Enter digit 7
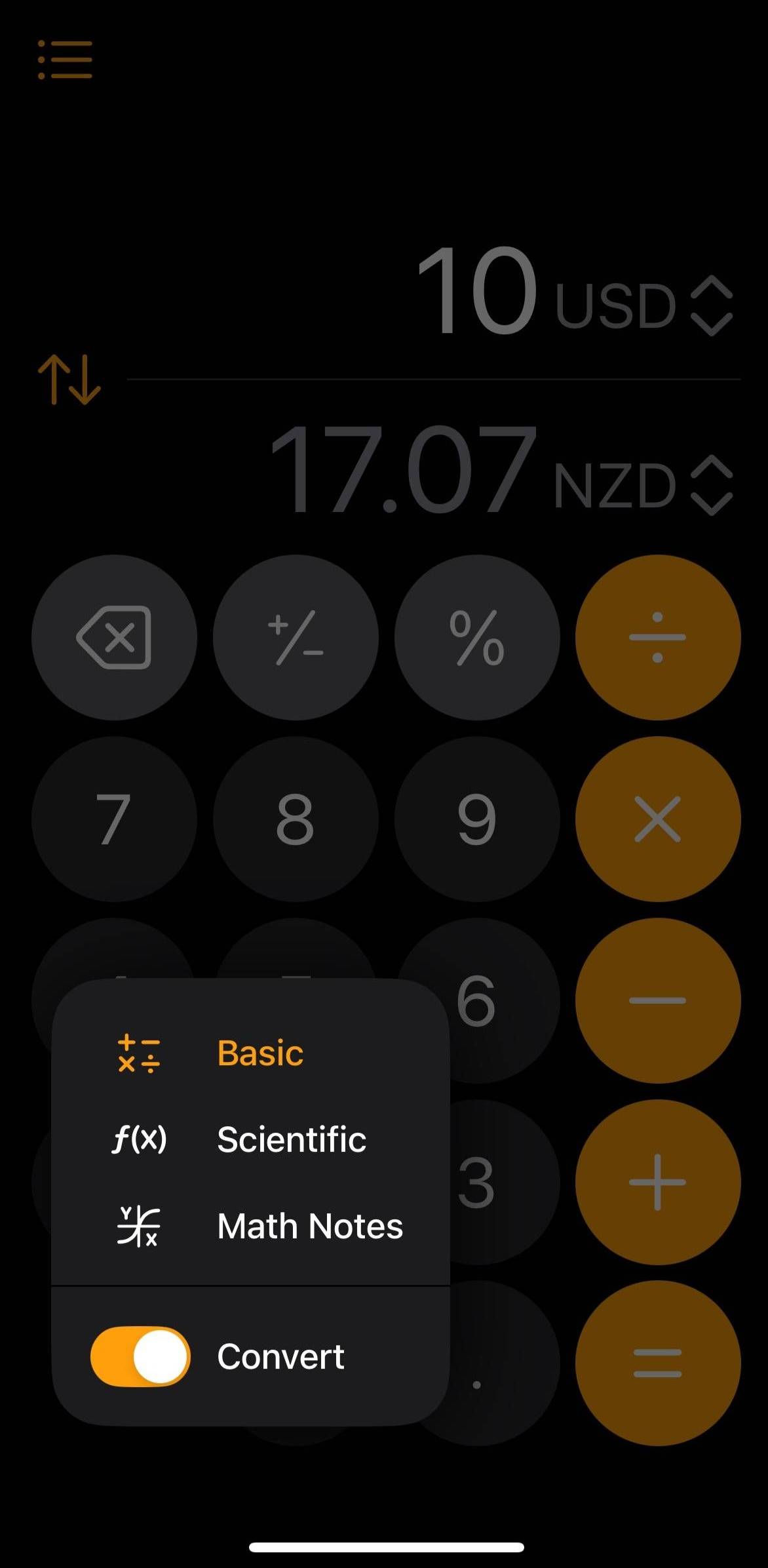 click(114, 819)
